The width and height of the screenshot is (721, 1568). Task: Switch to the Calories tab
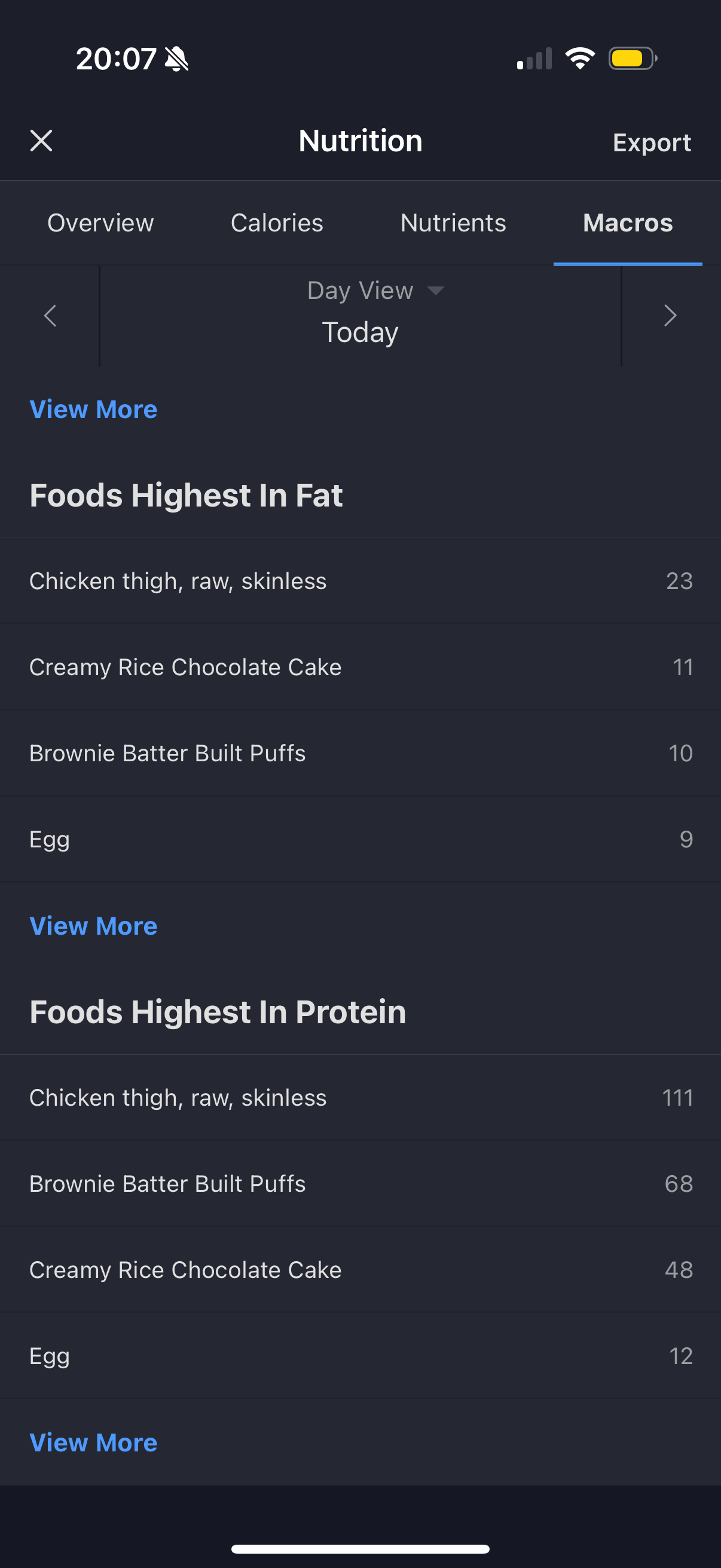[x=277, y=223]
